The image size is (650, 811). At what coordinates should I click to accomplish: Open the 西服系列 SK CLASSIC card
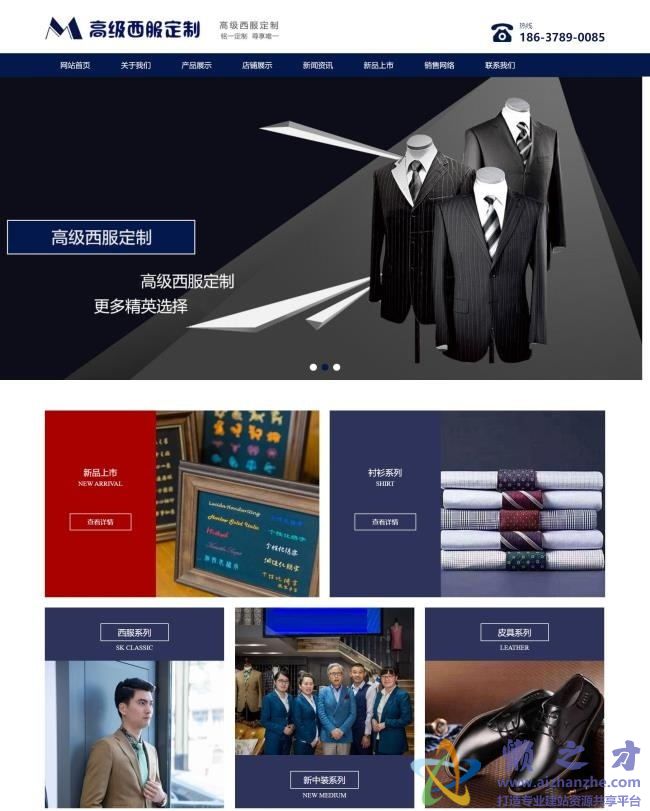tap(134, 632)
